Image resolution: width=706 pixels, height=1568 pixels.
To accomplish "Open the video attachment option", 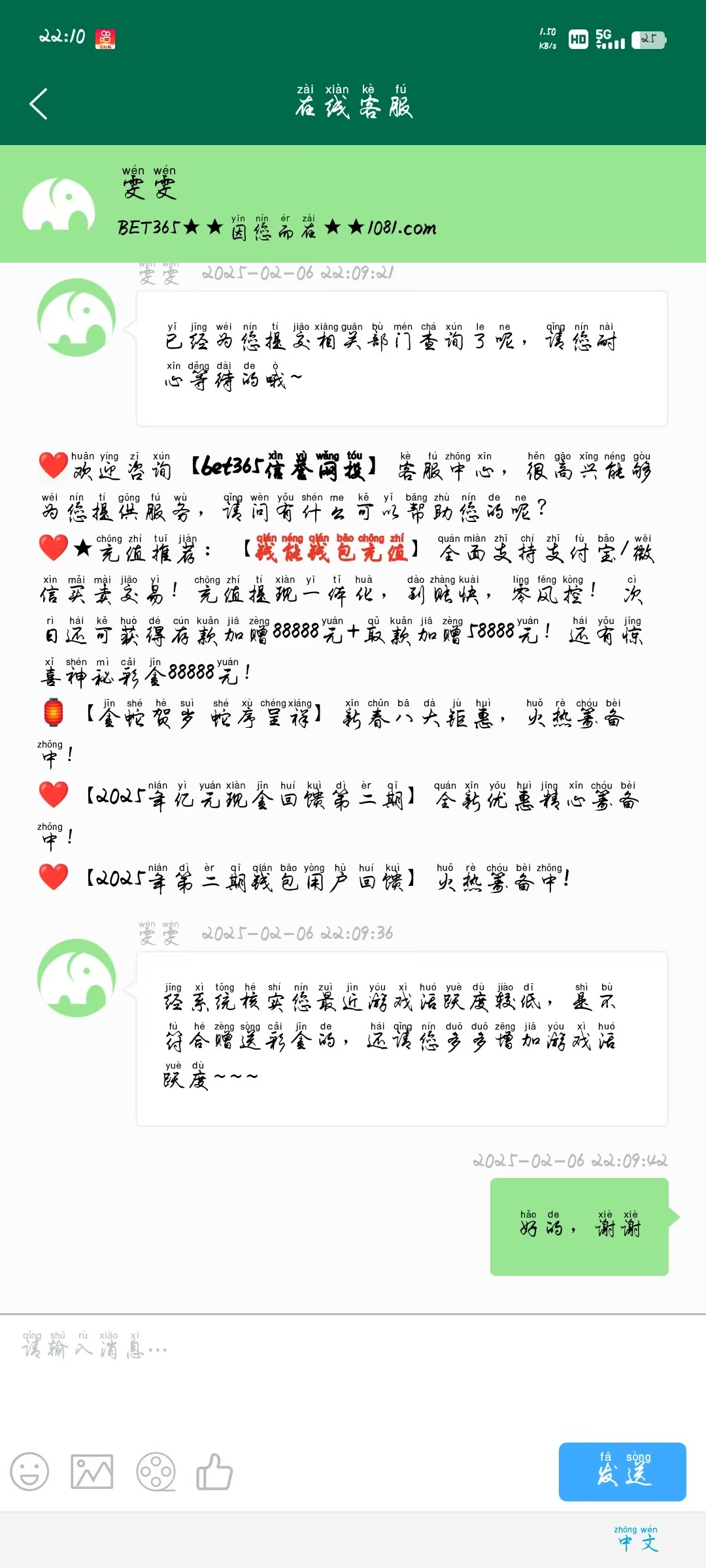I will pos(156,1472).
